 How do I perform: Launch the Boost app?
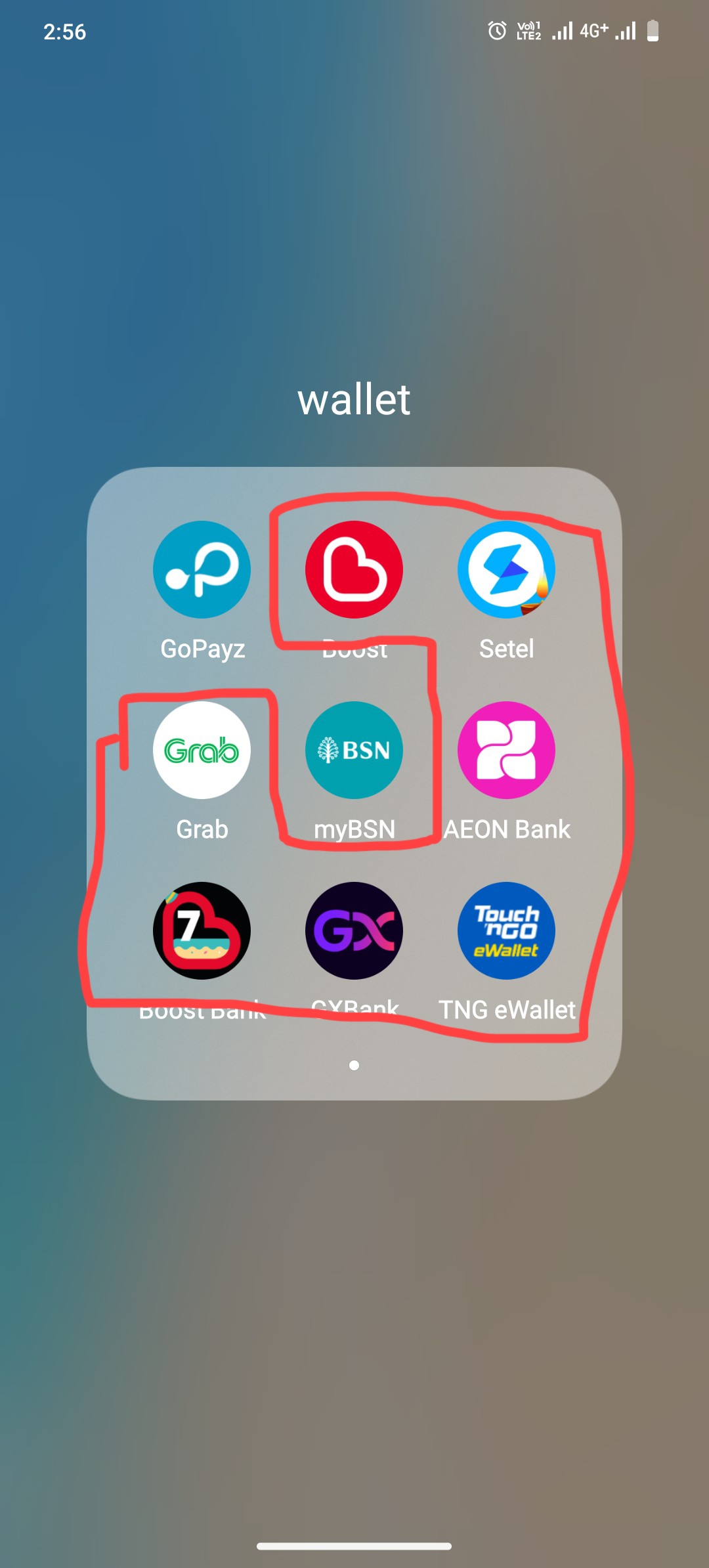pyautogui.click(x=354, y=569)
